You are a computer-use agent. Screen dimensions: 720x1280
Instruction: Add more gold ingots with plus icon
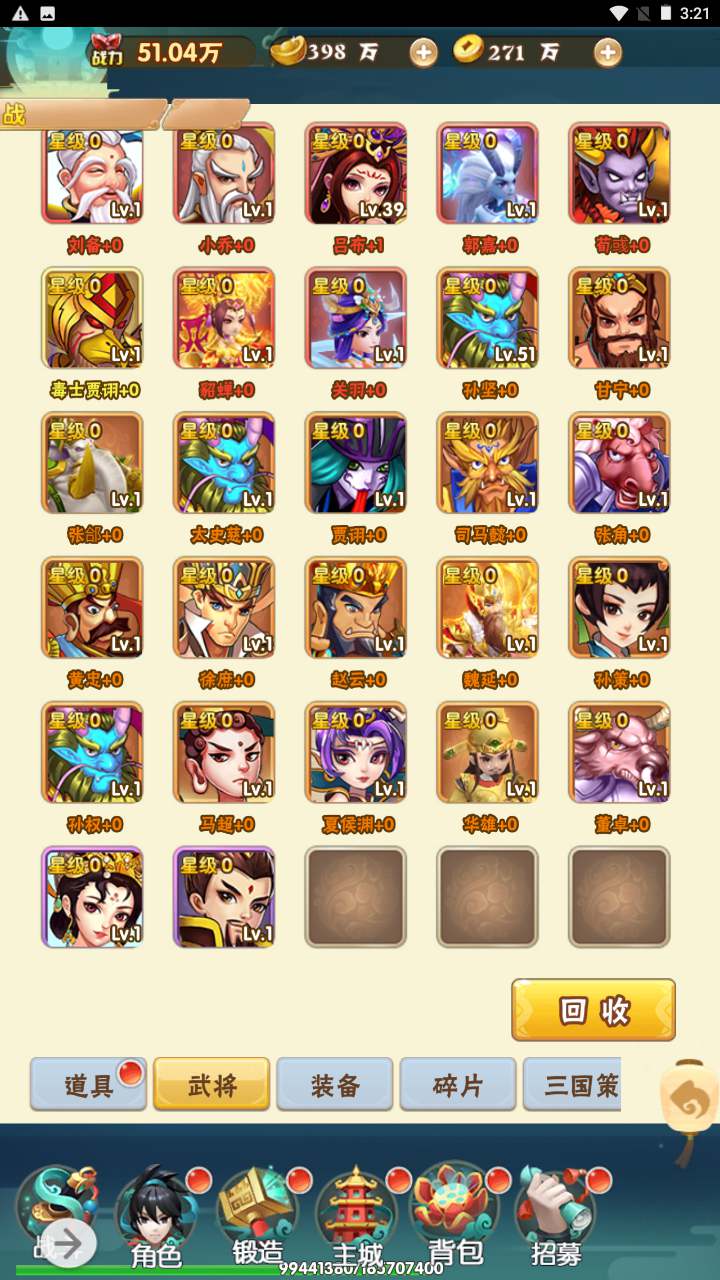pos(424,53)
